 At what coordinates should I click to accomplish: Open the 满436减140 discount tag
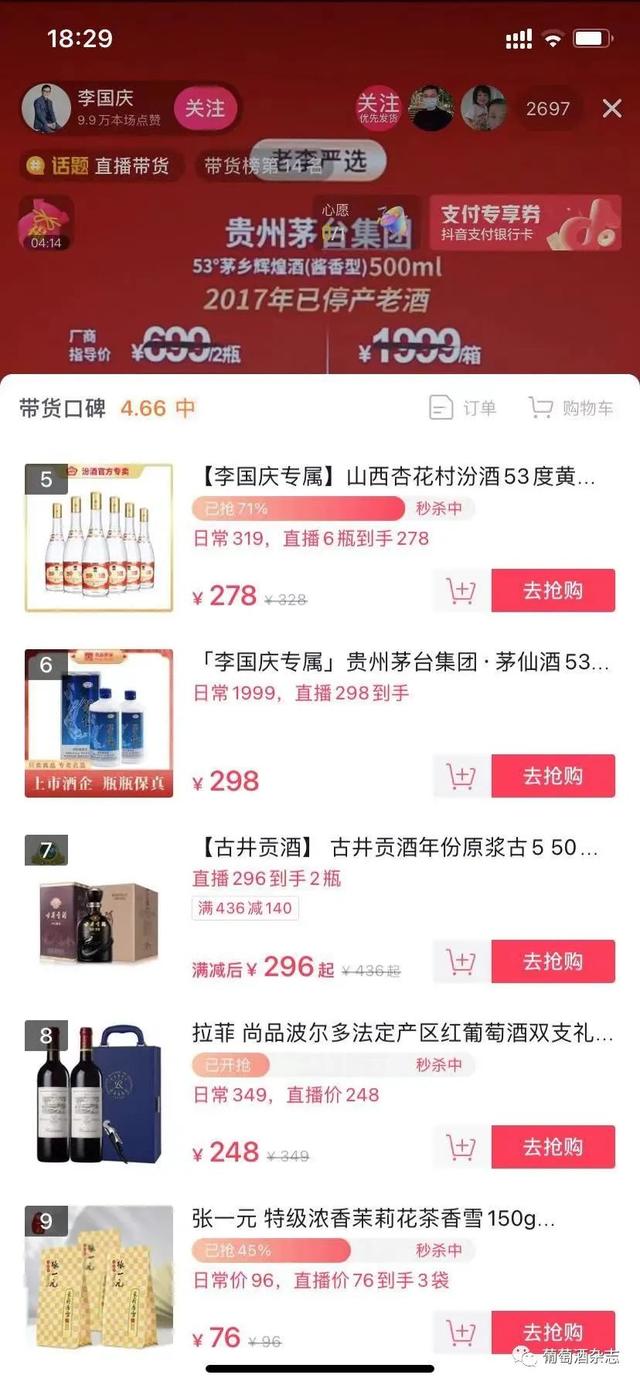(x=245, y=909)
